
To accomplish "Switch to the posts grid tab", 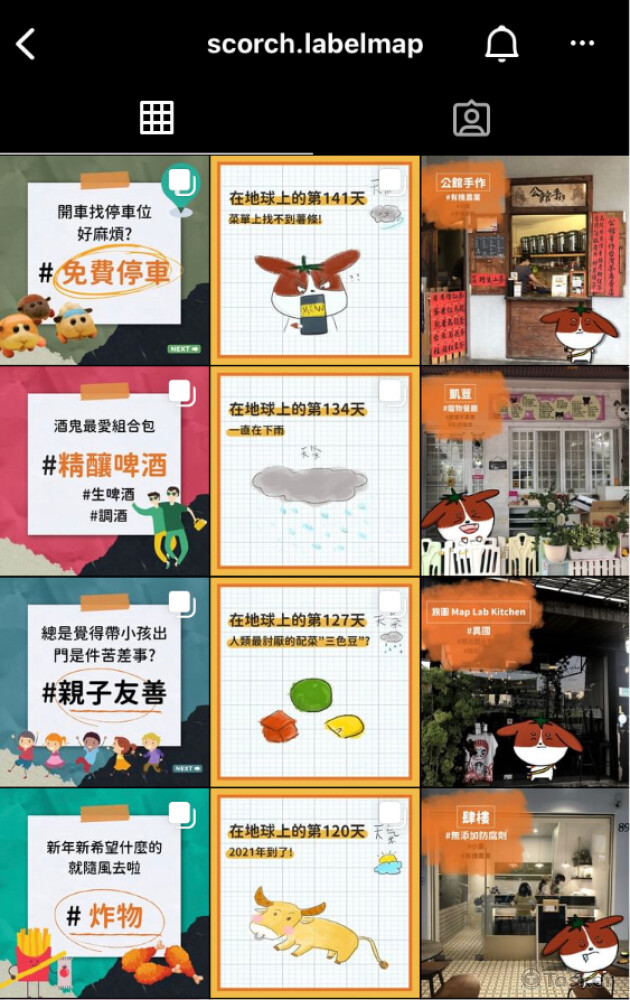I will [x=156, y=118].
